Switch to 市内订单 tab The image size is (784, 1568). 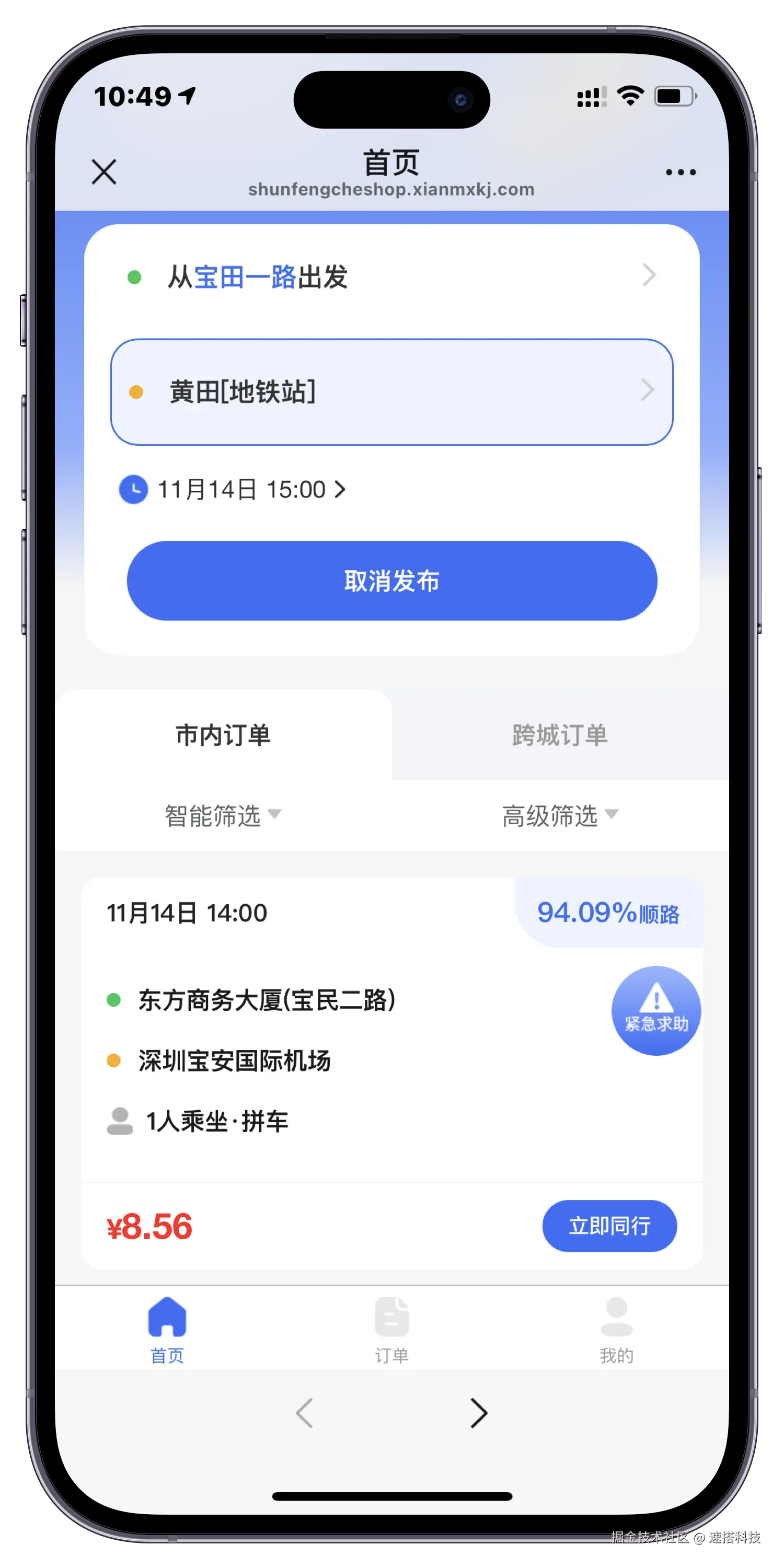tap(223, 735)
